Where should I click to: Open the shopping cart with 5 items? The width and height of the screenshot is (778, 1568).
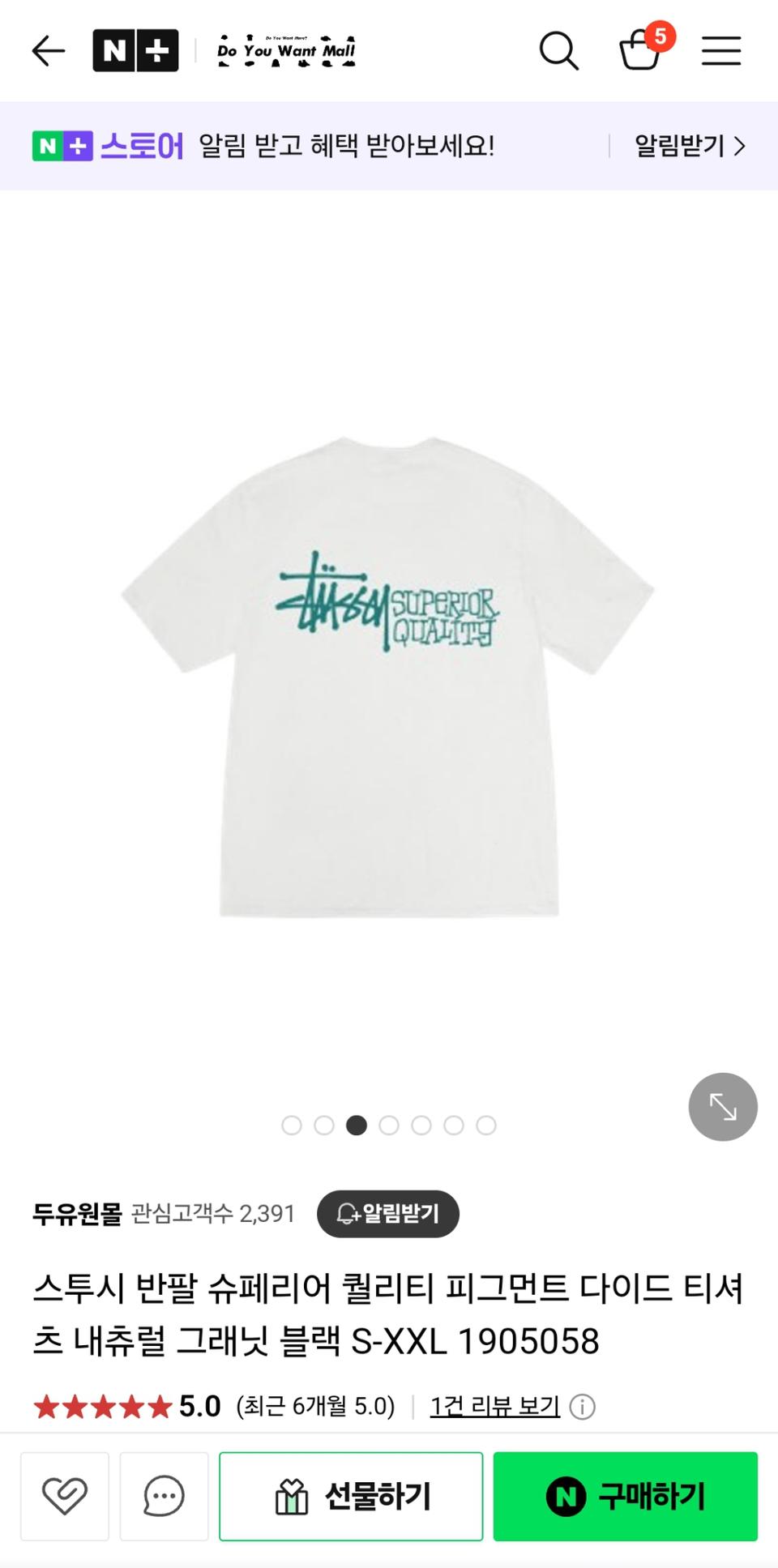tap(641, 50)
